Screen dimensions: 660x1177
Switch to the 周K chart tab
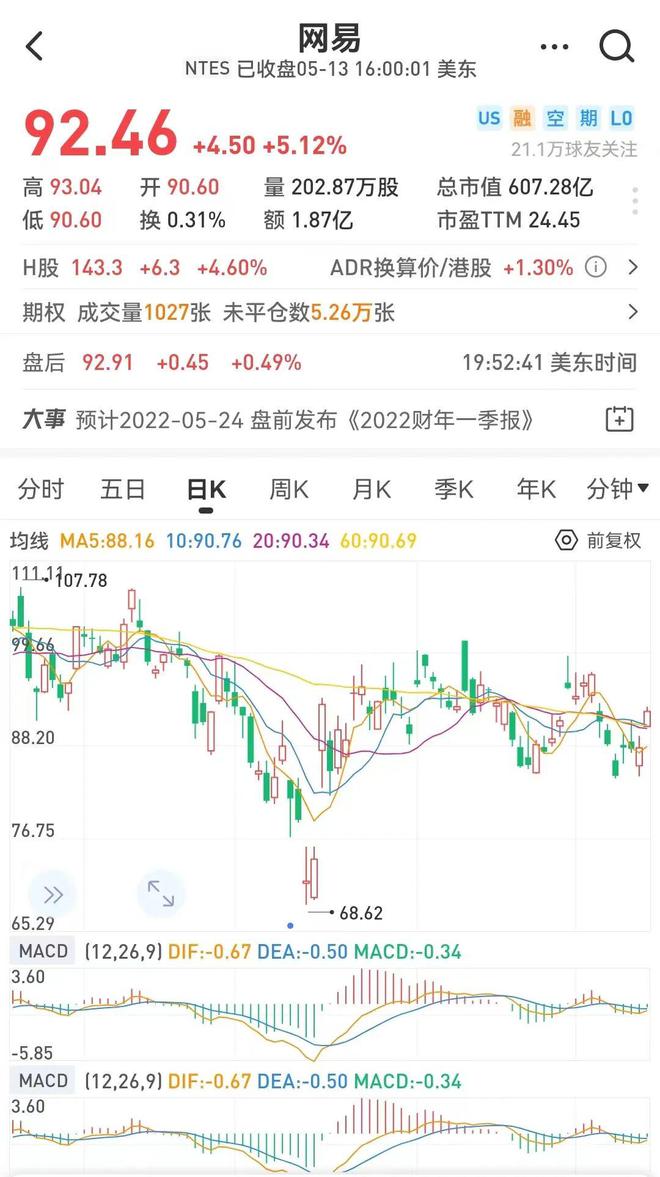pyautogui.click(x=289, y=489)
